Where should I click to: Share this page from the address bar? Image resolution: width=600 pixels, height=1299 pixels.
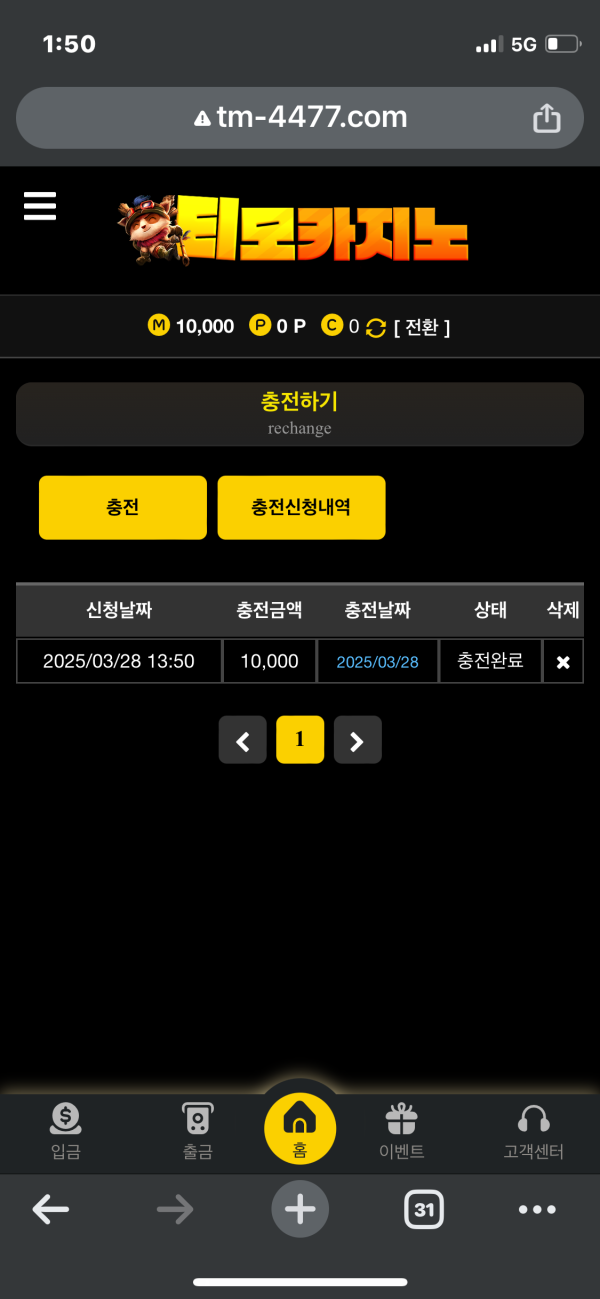click(x=547, y=118)
